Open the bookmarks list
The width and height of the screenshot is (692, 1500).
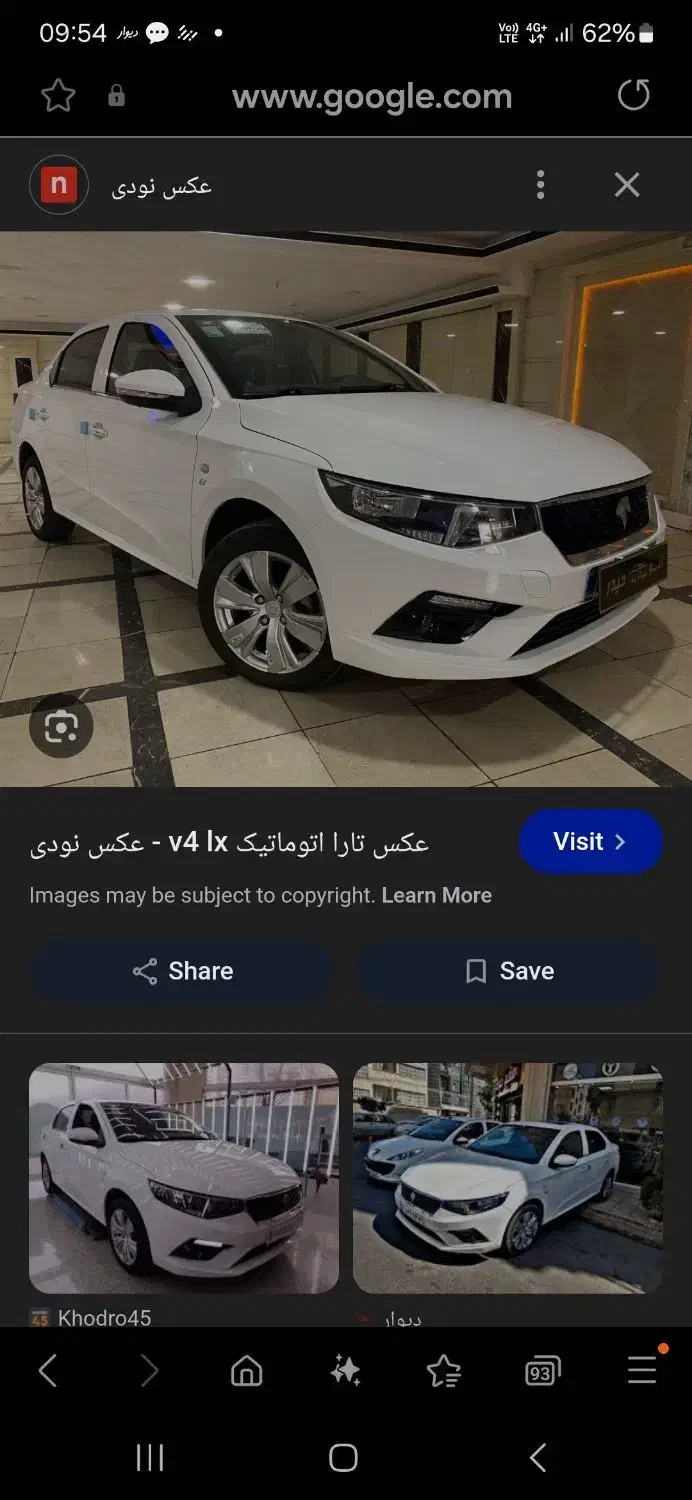(x=443, y=1371)
